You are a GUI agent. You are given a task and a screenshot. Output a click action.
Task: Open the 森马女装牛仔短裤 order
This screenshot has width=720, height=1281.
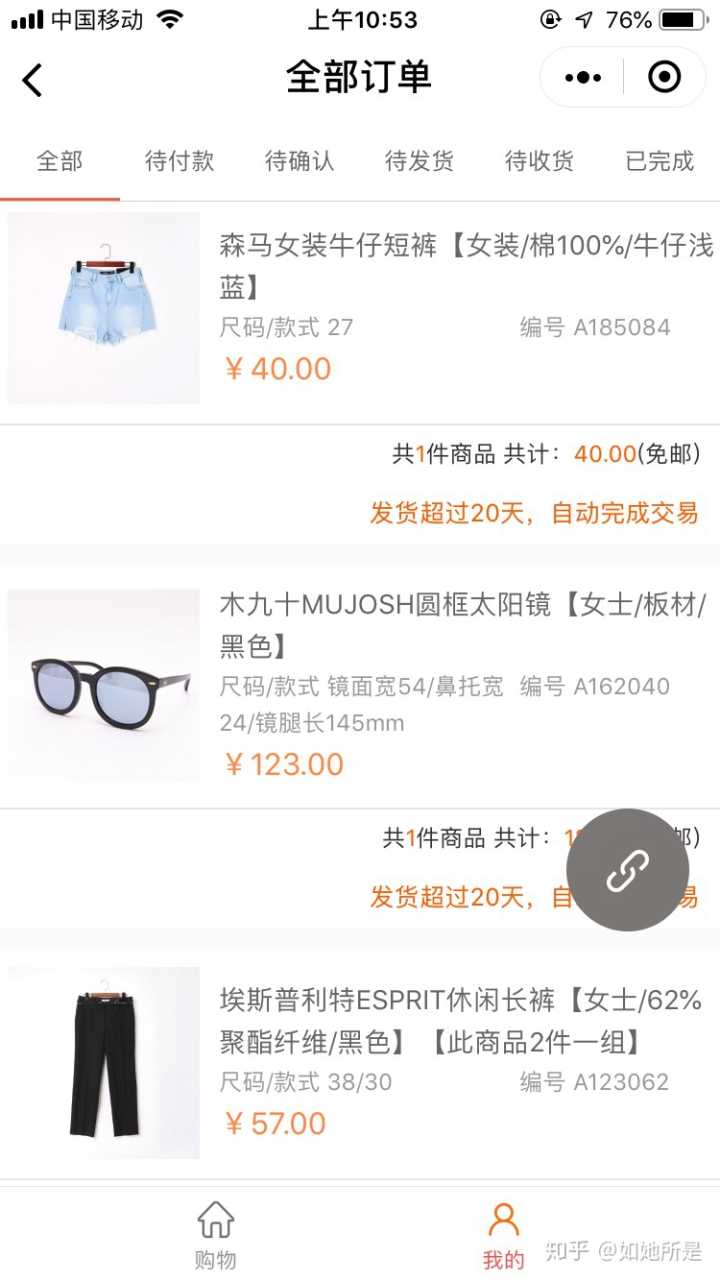[464, 263]
